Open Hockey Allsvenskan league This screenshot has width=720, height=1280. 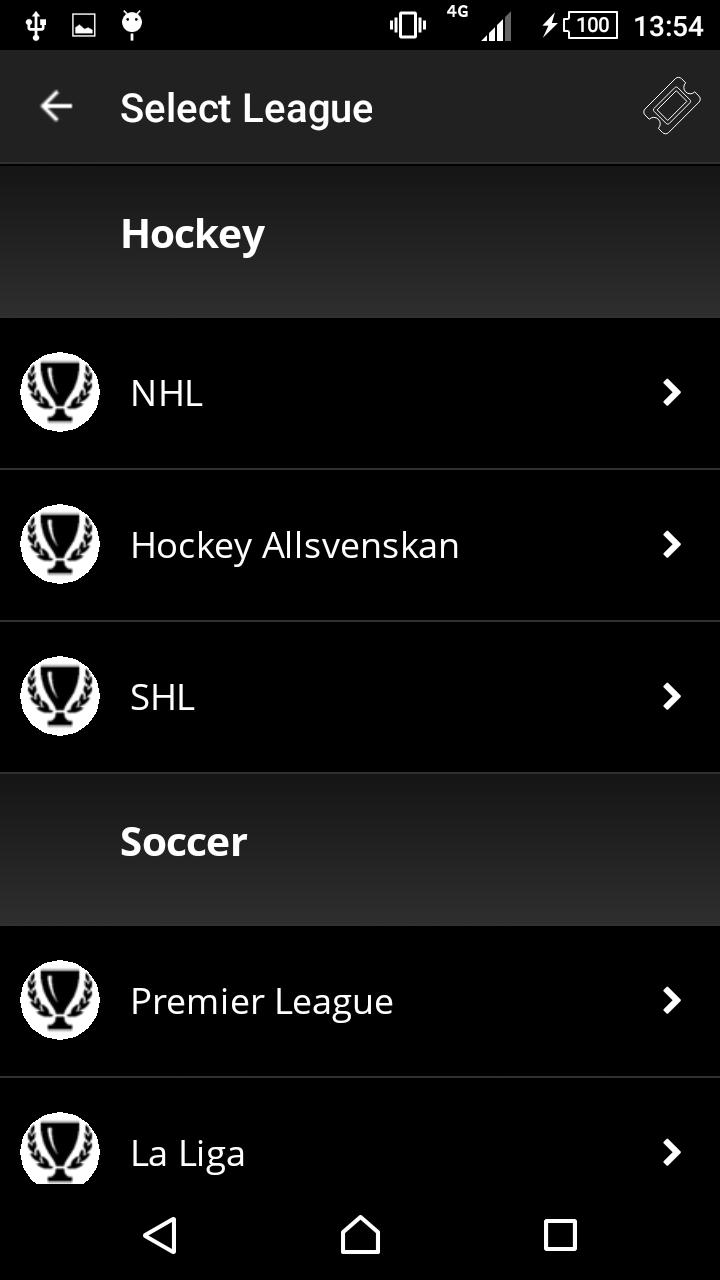(360, 545)
